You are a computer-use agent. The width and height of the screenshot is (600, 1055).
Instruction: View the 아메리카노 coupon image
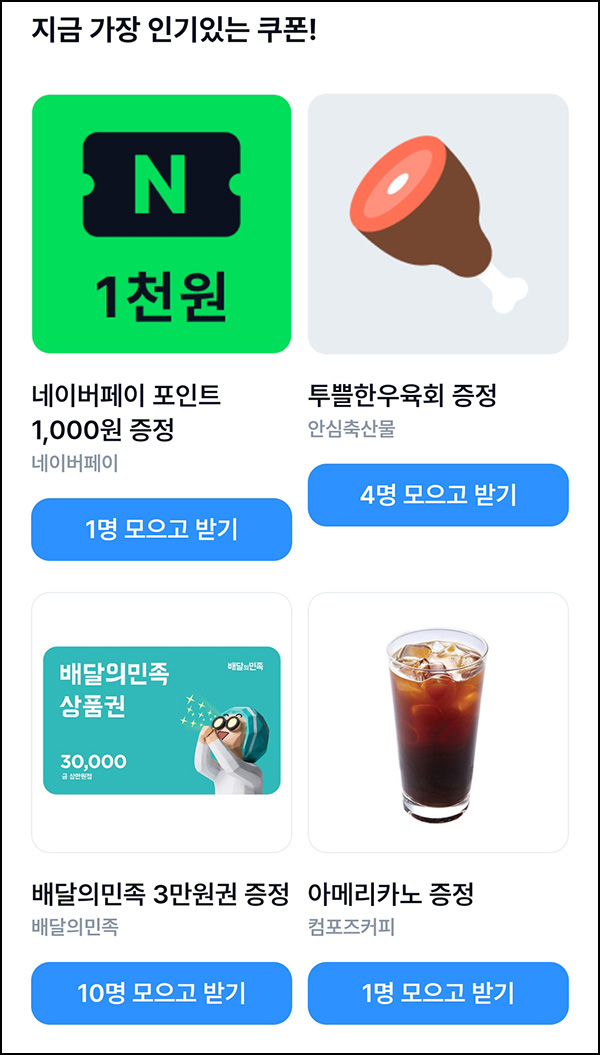tap(438, 723)
